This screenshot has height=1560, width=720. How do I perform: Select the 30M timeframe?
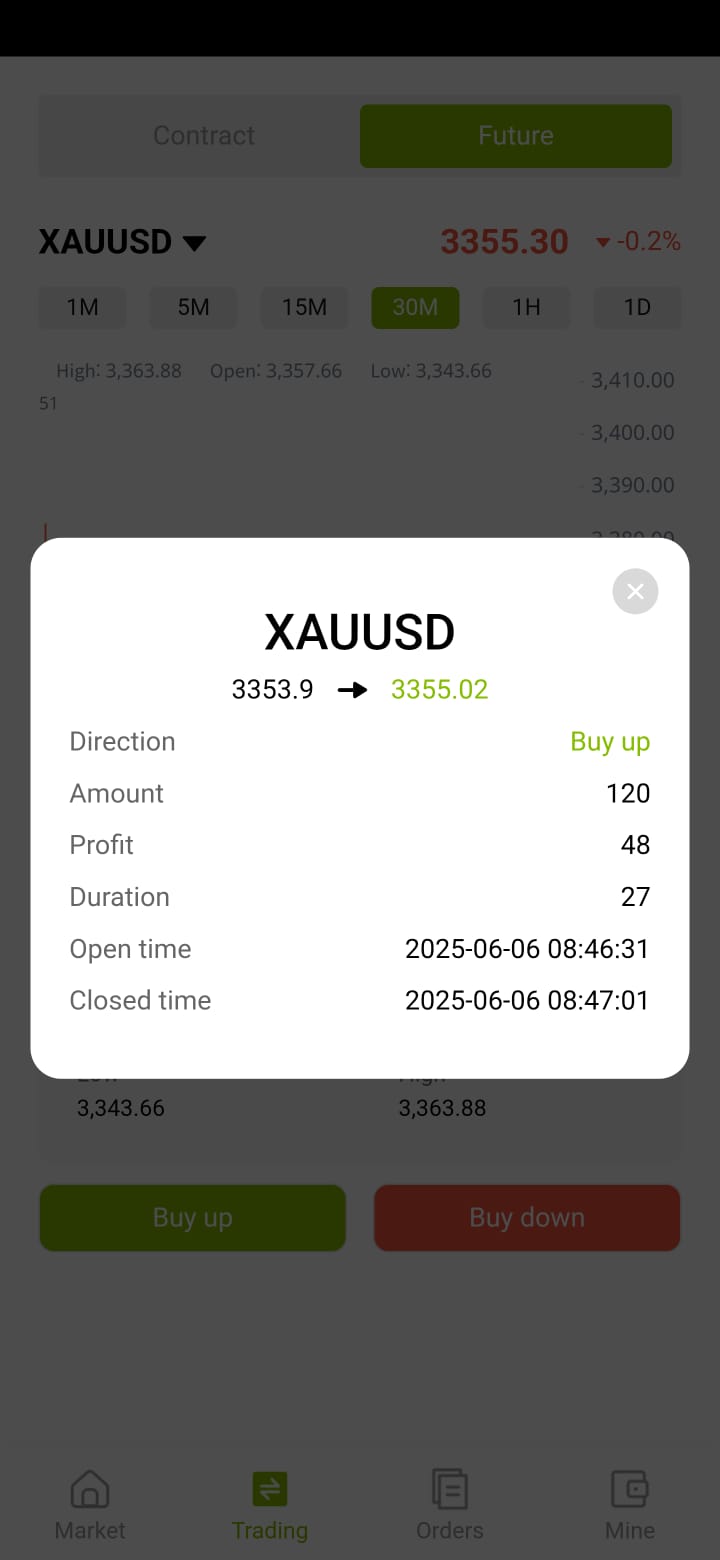[415, 308]
